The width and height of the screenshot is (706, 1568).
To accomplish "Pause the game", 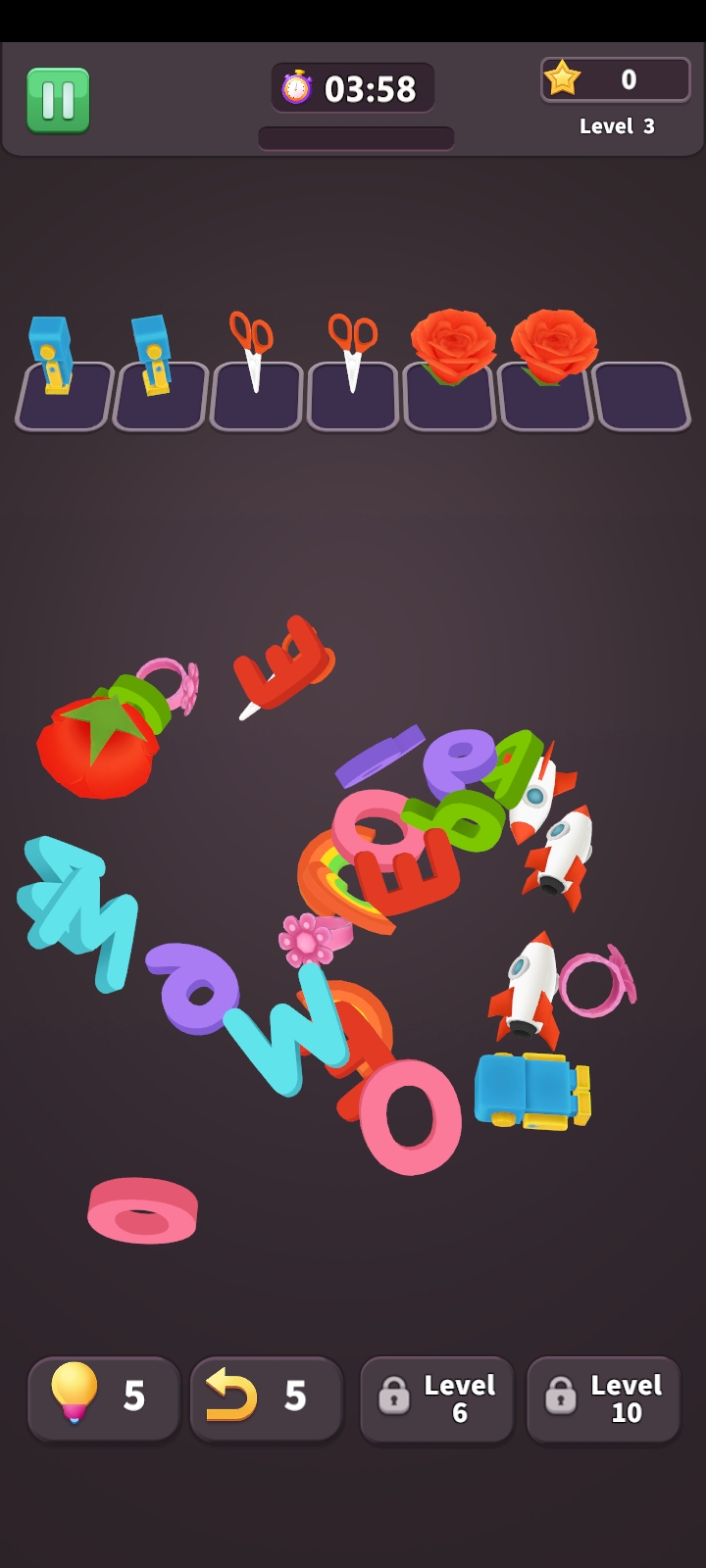I will (x=58, y=100).
